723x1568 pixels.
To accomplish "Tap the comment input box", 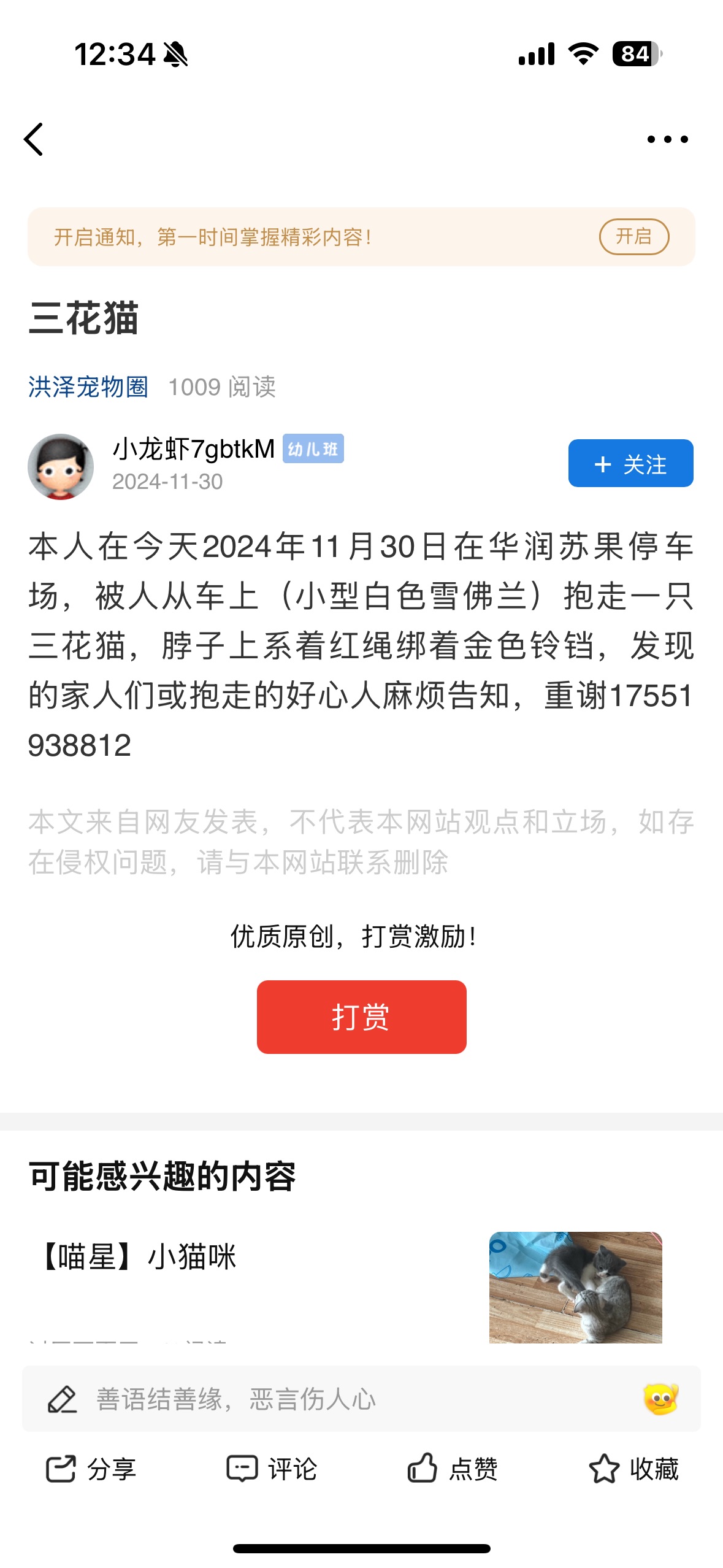I will coord(361,1399).
